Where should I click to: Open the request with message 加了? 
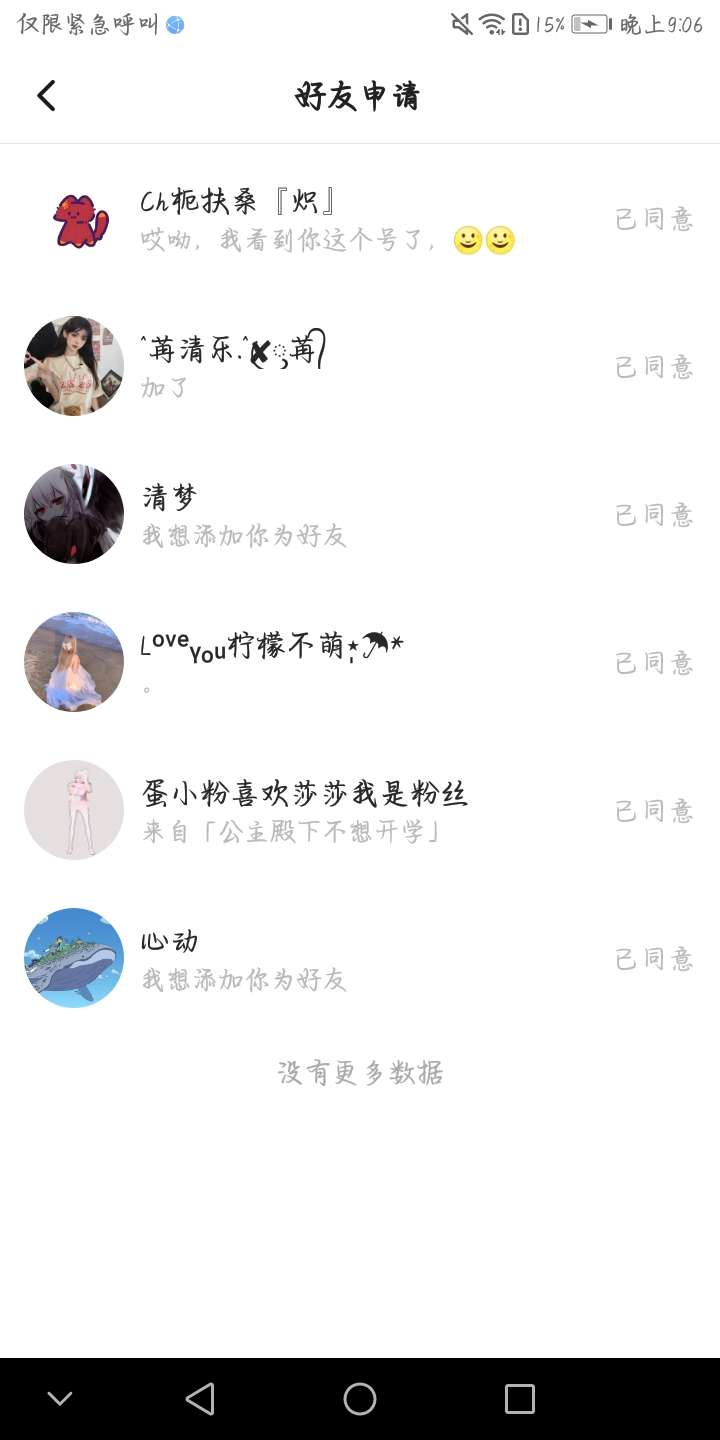(330, 367)
